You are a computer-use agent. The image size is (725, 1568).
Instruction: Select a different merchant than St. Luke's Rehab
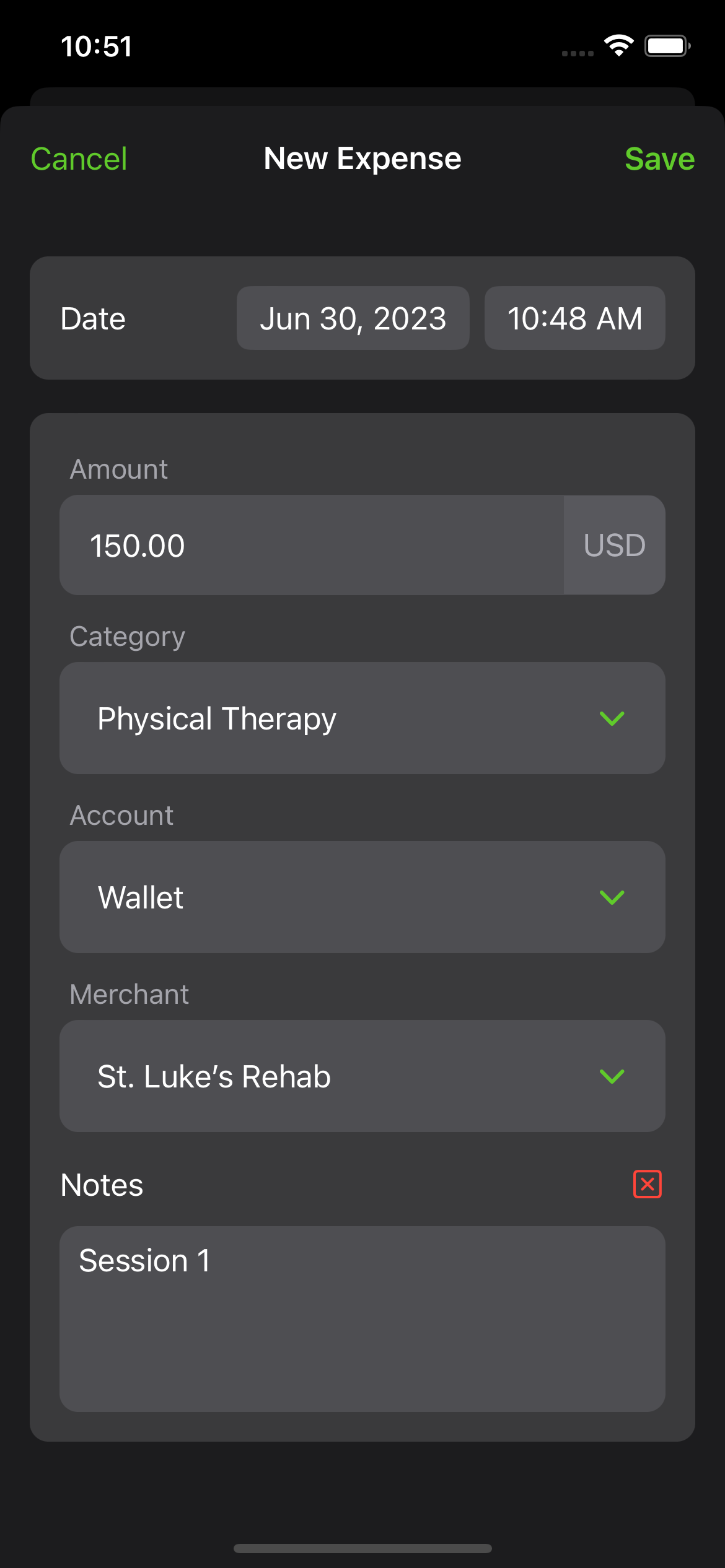tap(362, 1076)
